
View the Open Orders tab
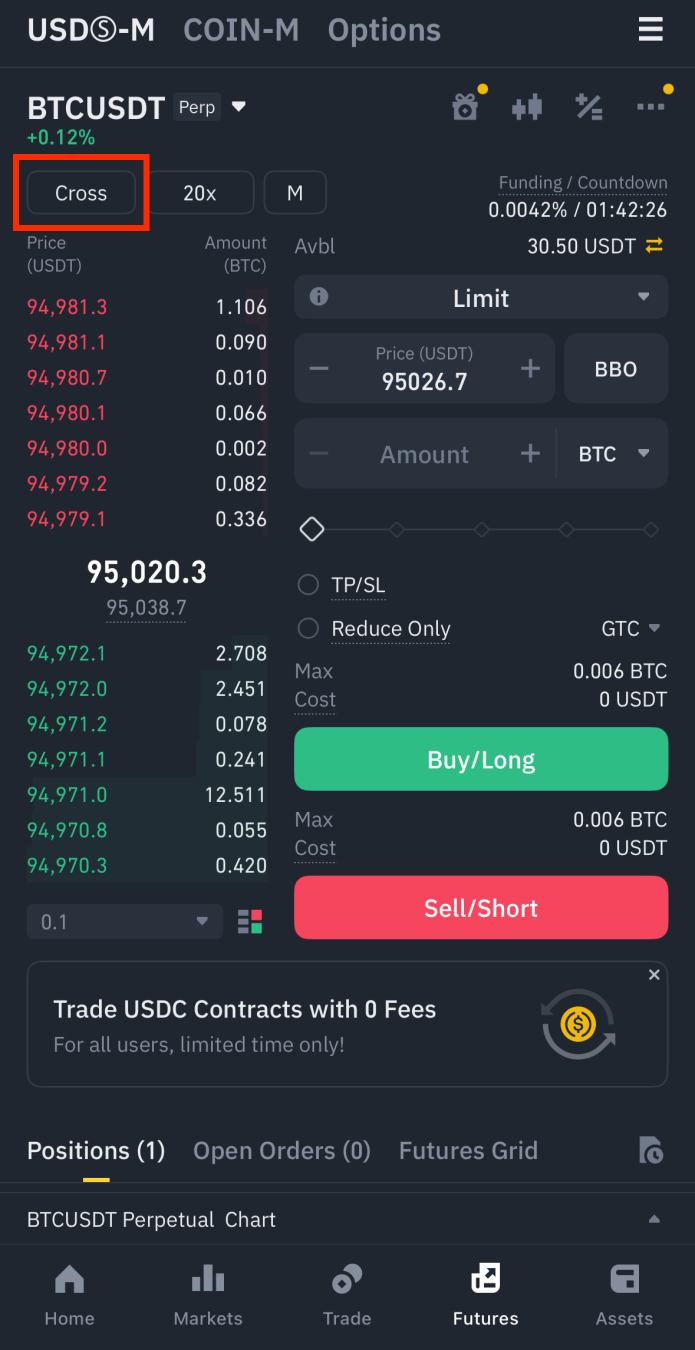(282, 1151)
